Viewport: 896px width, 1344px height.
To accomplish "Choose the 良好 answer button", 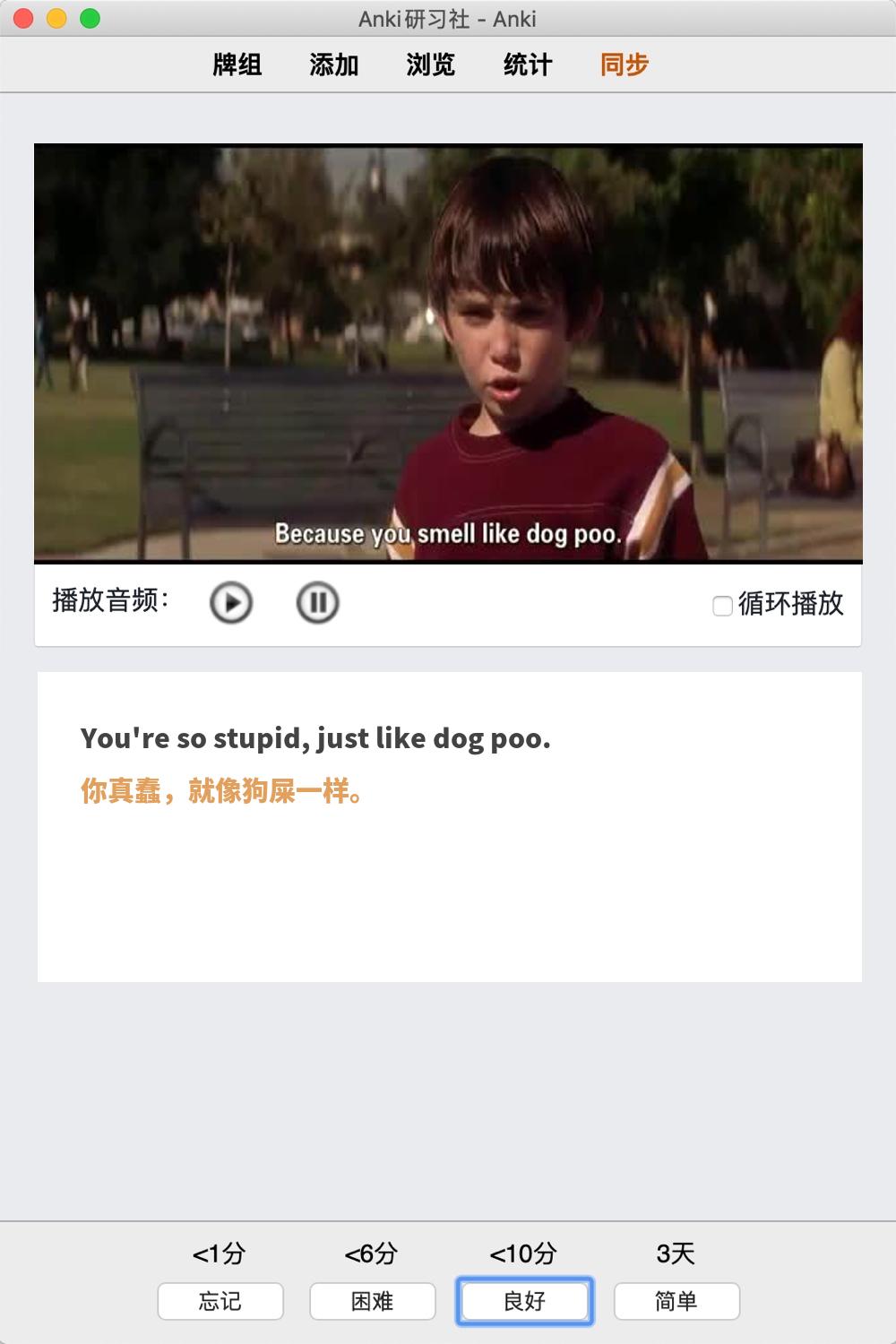I will [x=524, y=1301].
